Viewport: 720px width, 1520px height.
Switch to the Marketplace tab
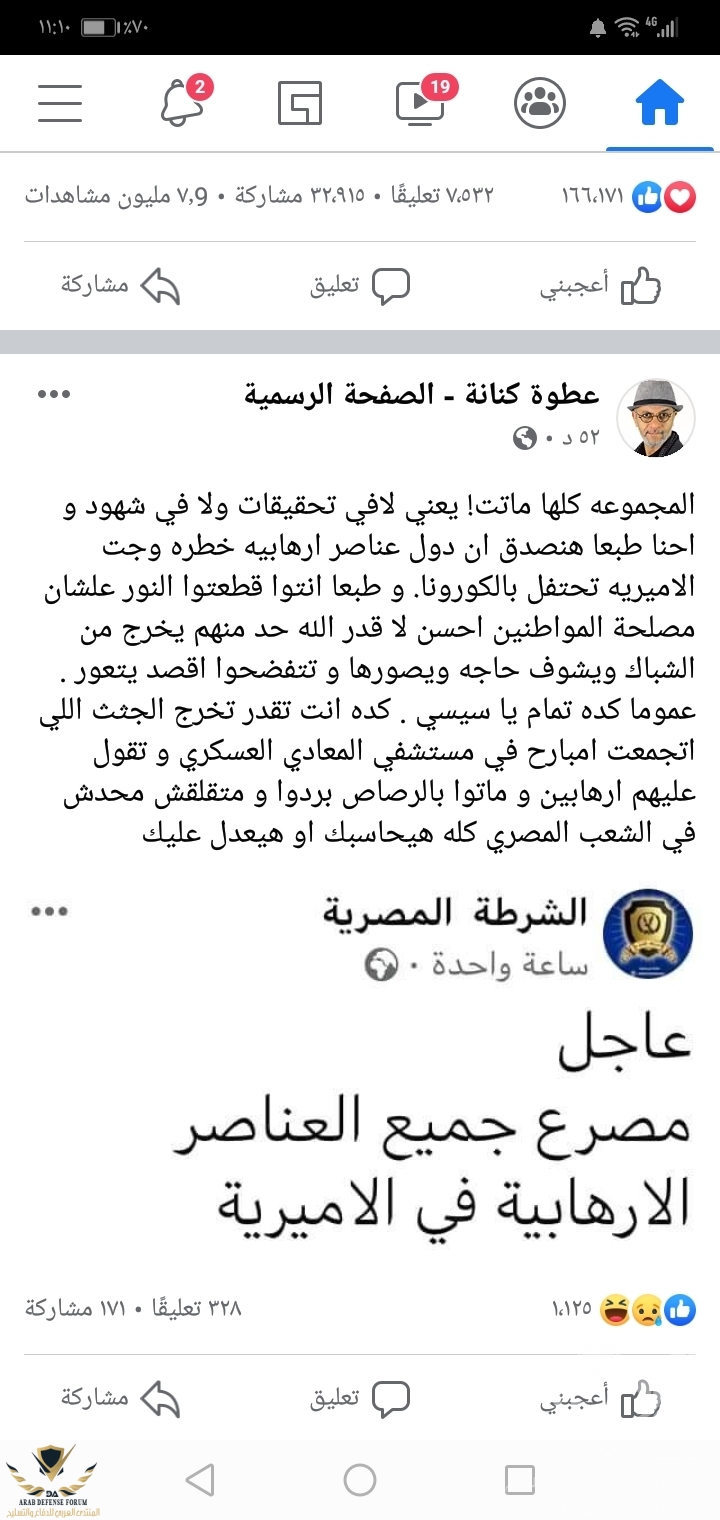coord(300,102)
